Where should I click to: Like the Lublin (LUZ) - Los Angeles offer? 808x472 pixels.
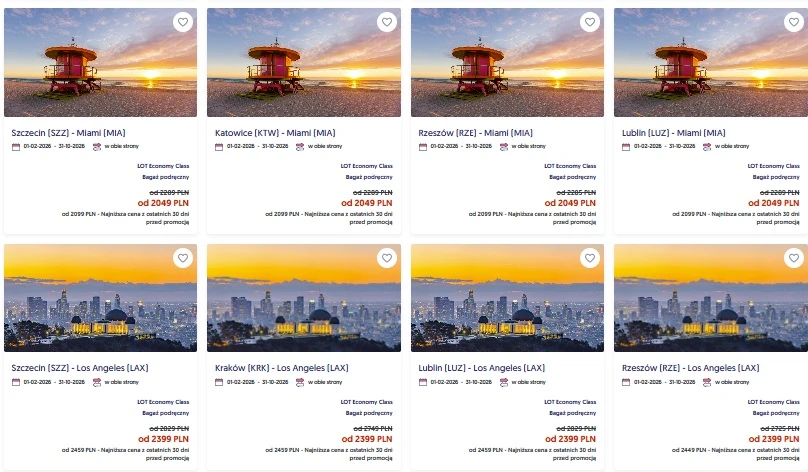pyautogui.click(x=590, y=258)
